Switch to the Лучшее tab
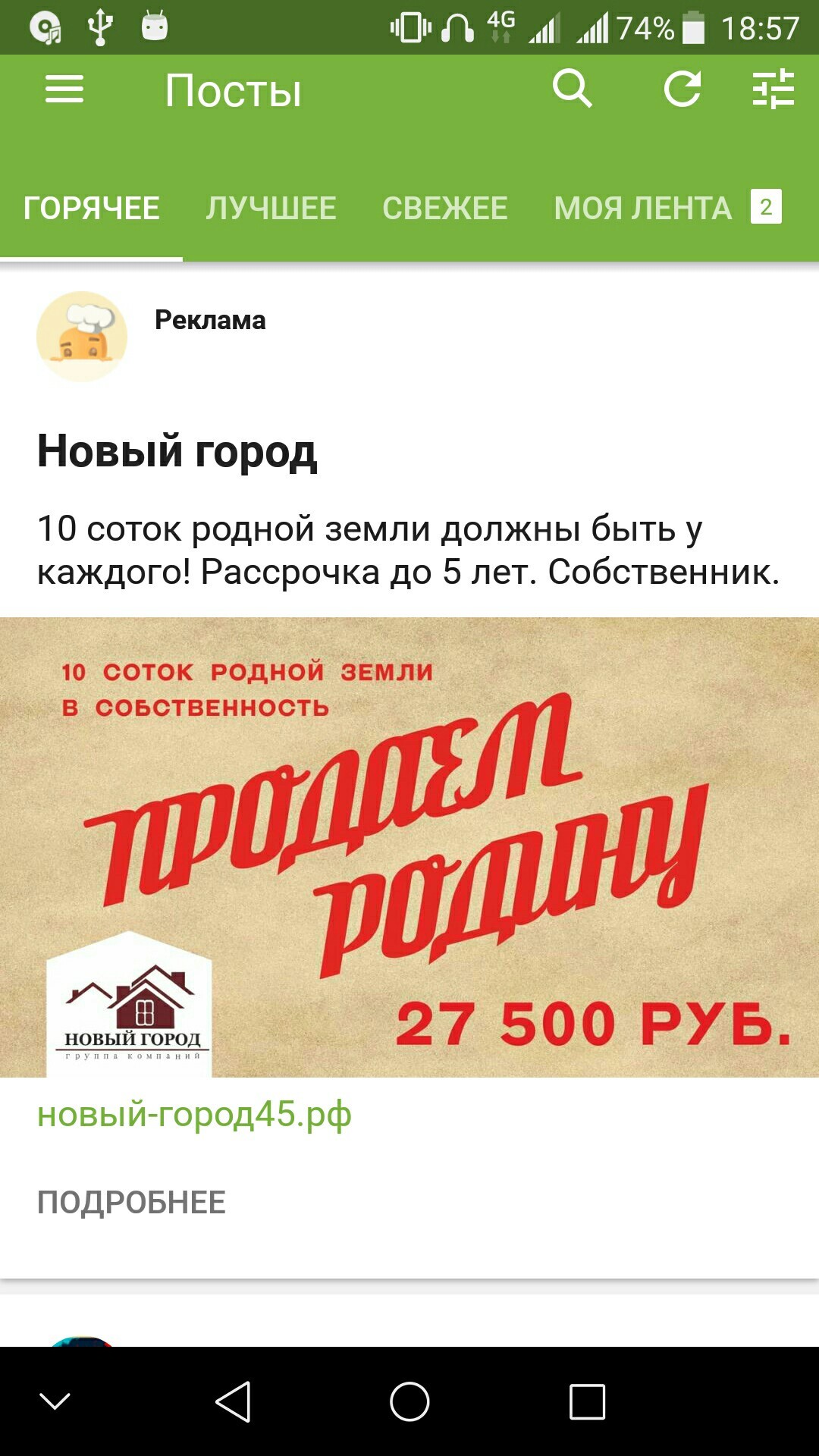Screen dimensions: 819x1456 point(271,209)
